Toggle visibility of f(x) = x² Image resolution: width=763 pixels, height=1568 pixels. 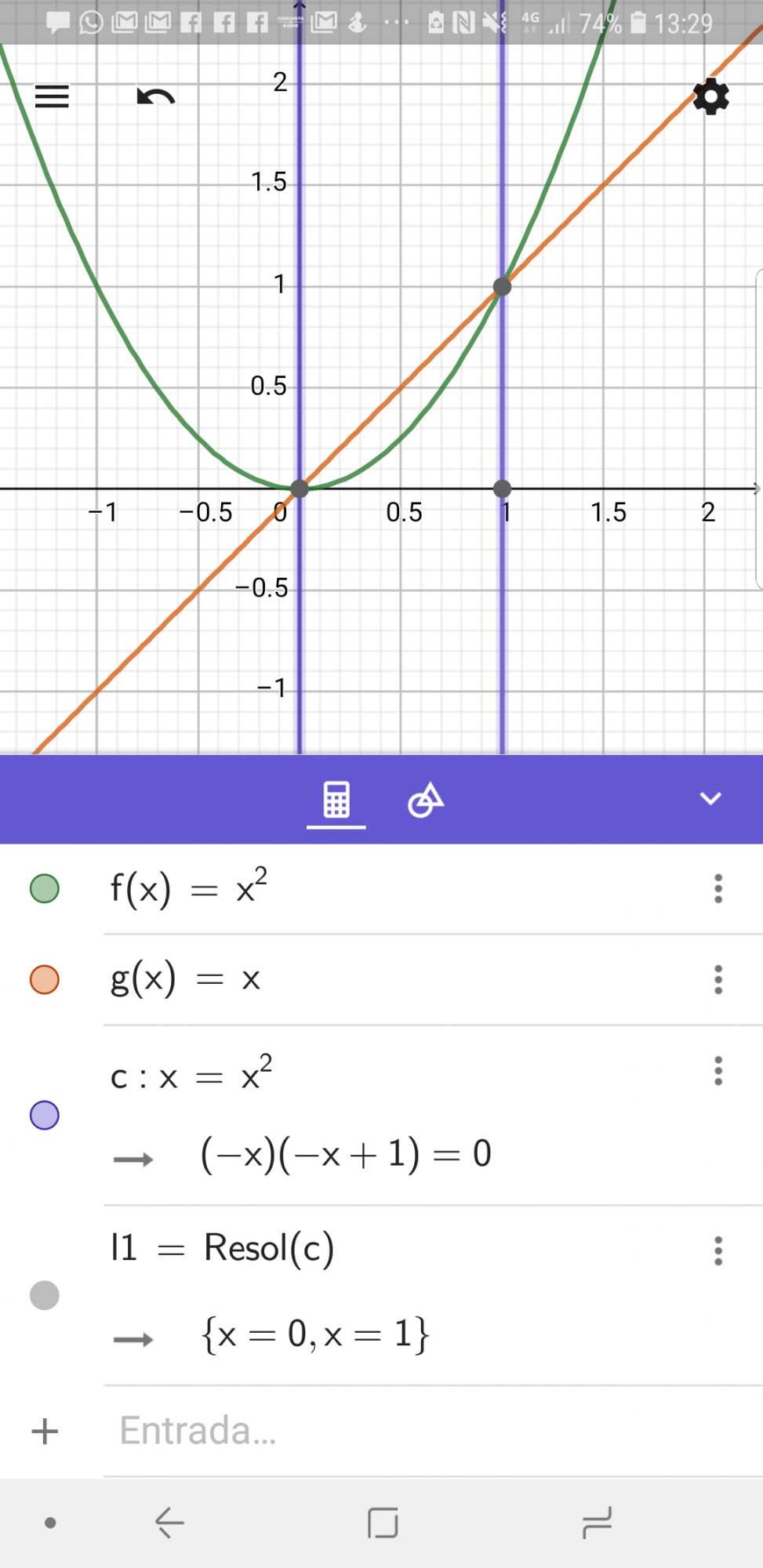(x=45, y=889)
